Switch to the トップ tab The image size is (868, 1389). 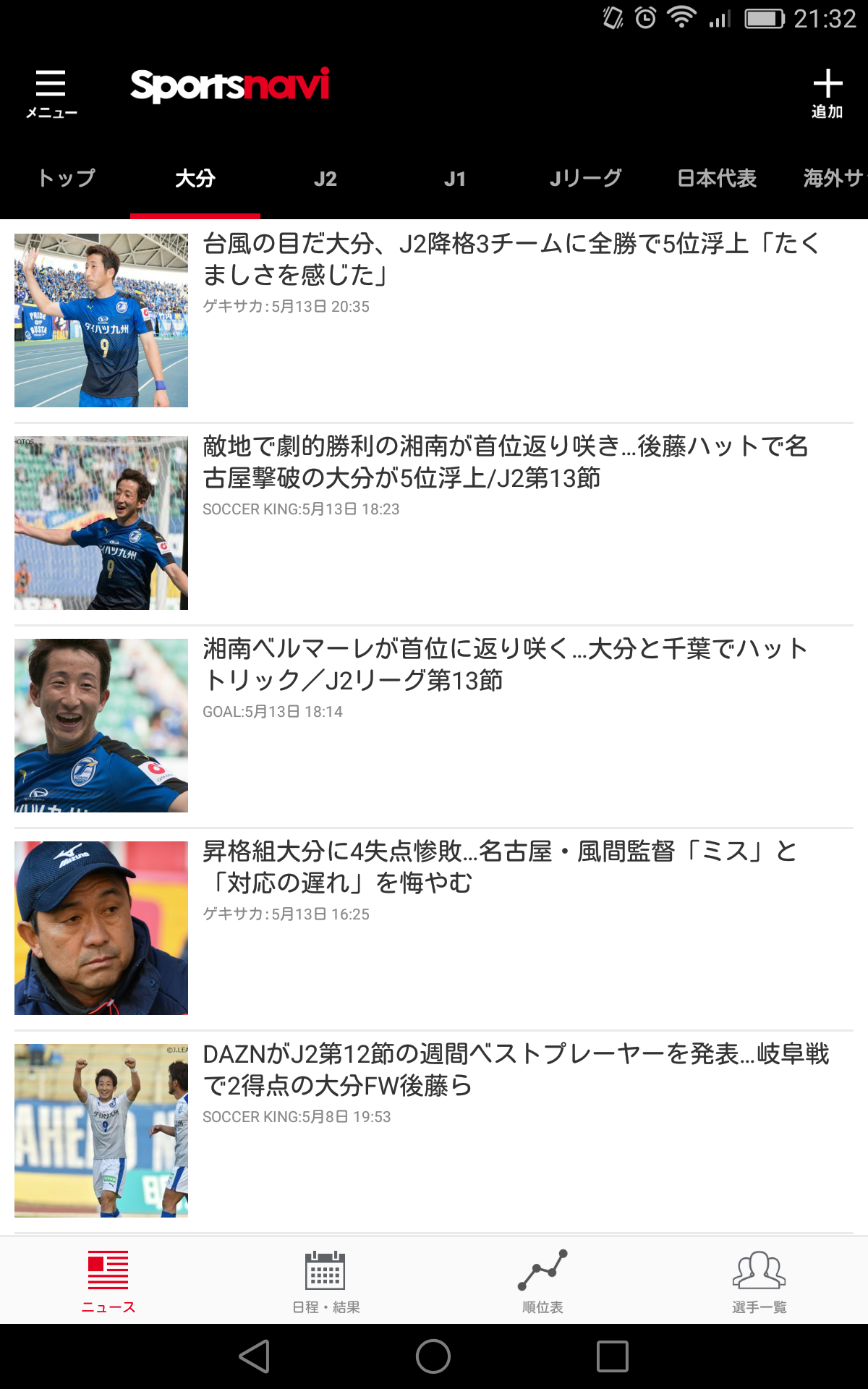coord(66,178)
